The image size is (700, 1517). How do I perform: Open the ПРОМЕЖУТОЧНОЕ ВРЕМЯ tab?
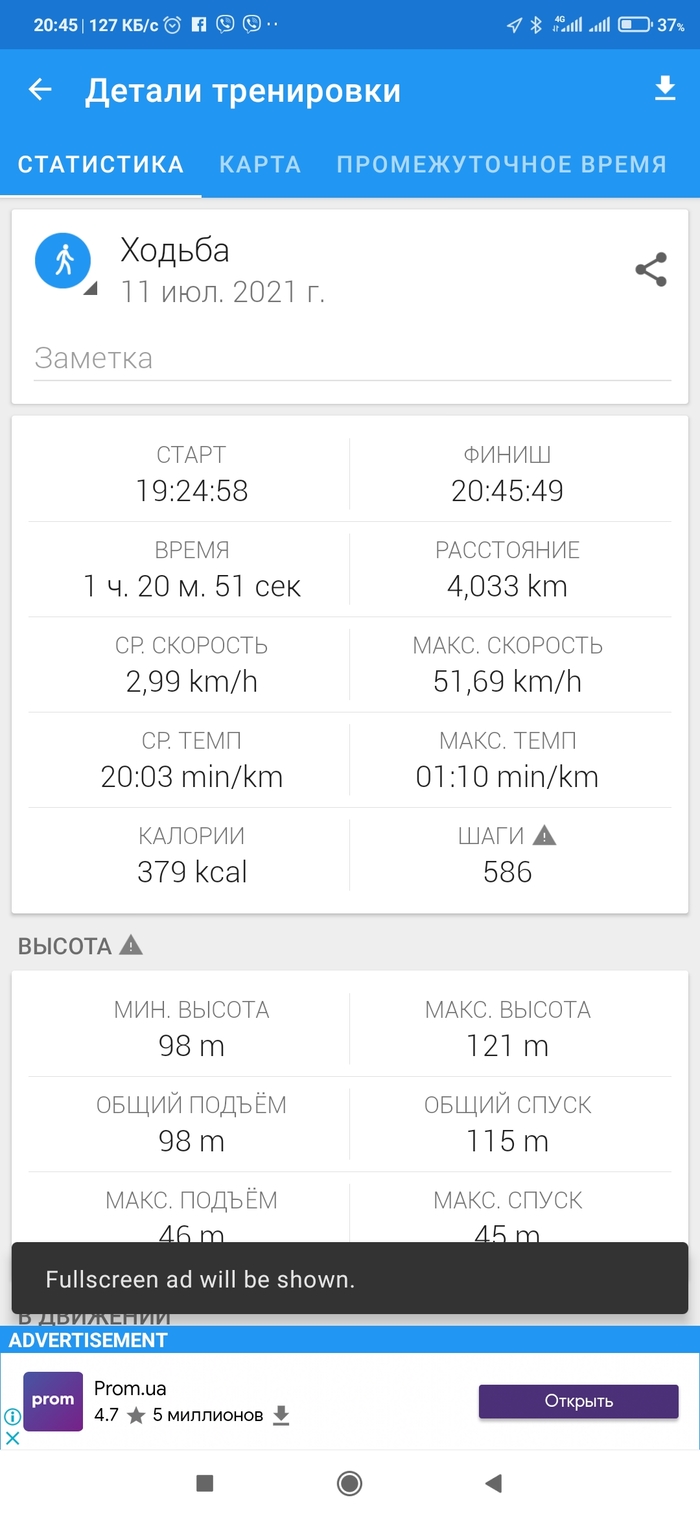(x=501, y=165)
